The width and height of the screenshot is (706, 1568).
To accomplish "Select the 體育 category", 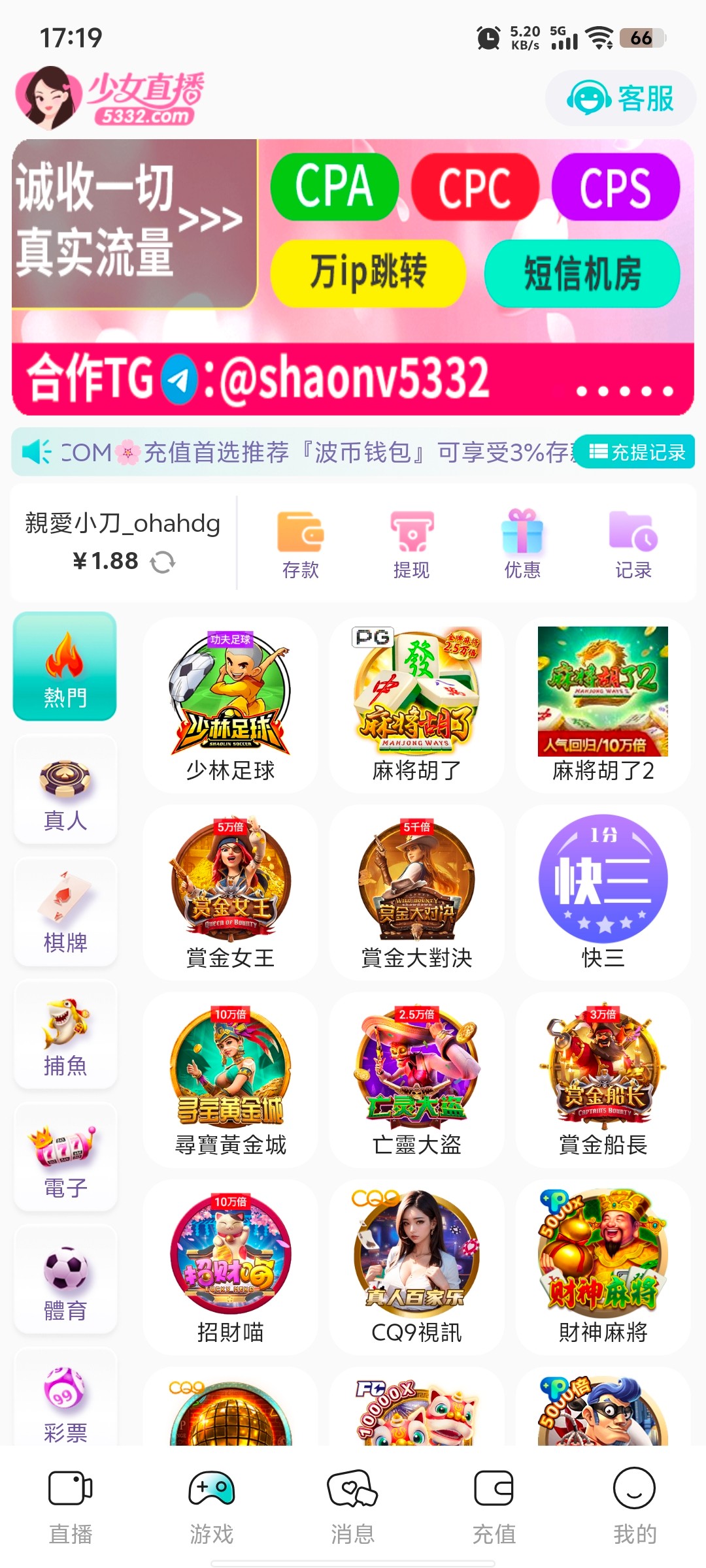I will (x=65, y=1281).
